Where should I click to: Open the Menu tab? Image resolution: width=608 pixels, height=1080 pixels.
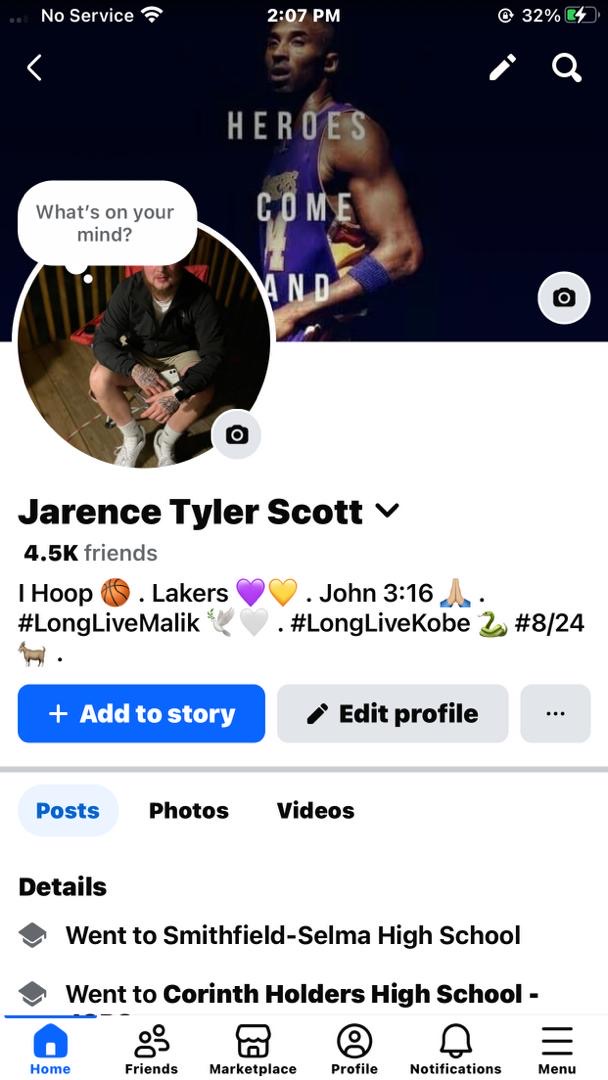557,1050
